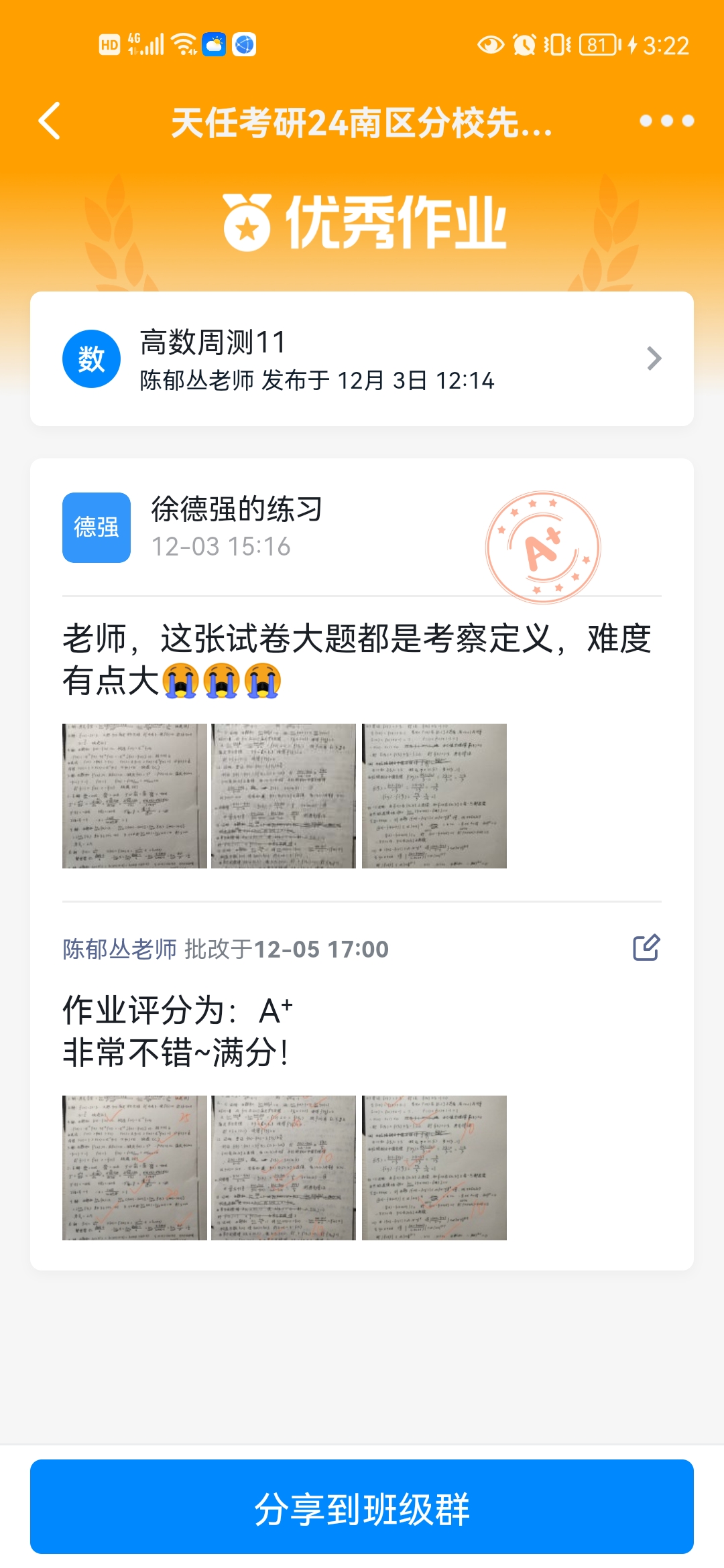View the student's third submitted homework photo
This screenshot has width=724, height=1568.
click(x=434, y=796)
